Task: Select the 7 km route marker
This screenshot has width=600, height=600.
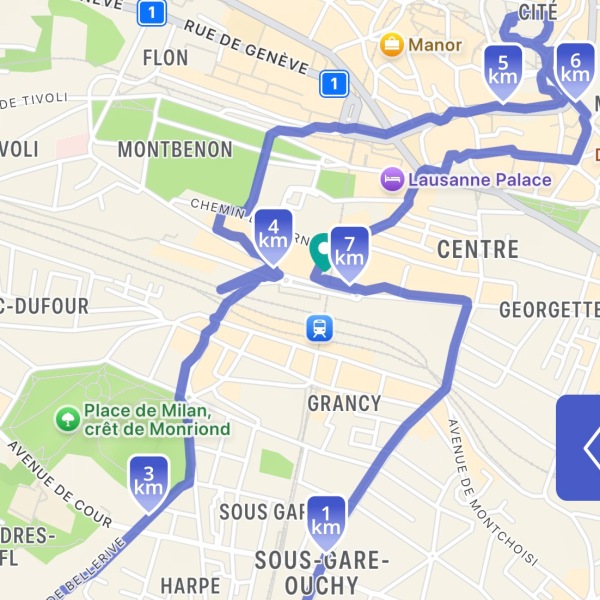Action: point(349,249)
